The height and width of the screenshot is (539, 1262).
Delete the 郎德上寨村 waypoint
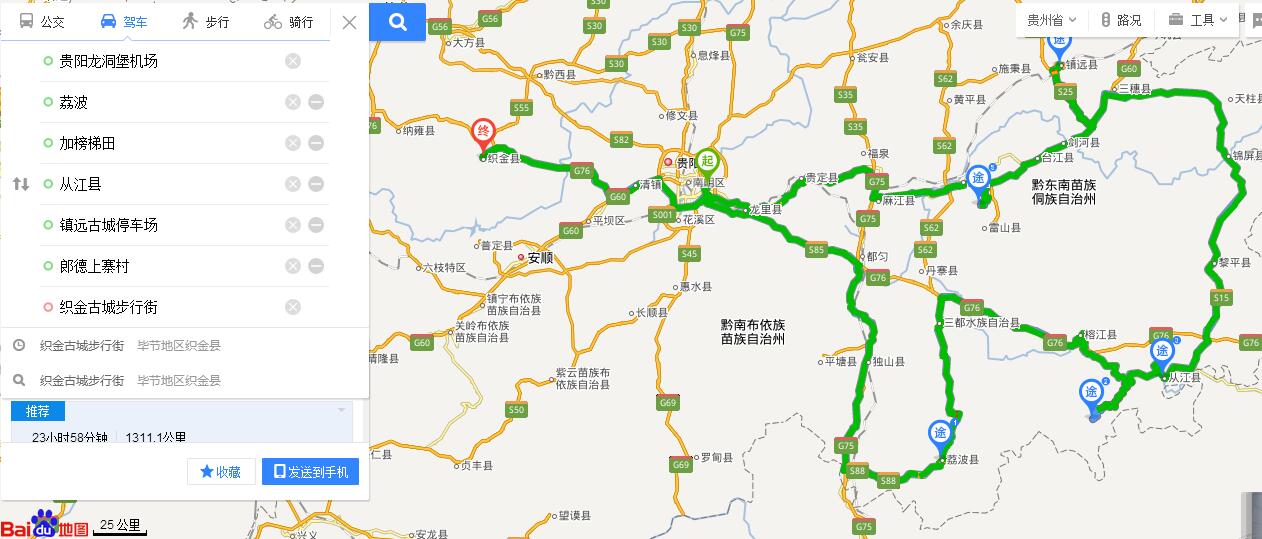316,266
